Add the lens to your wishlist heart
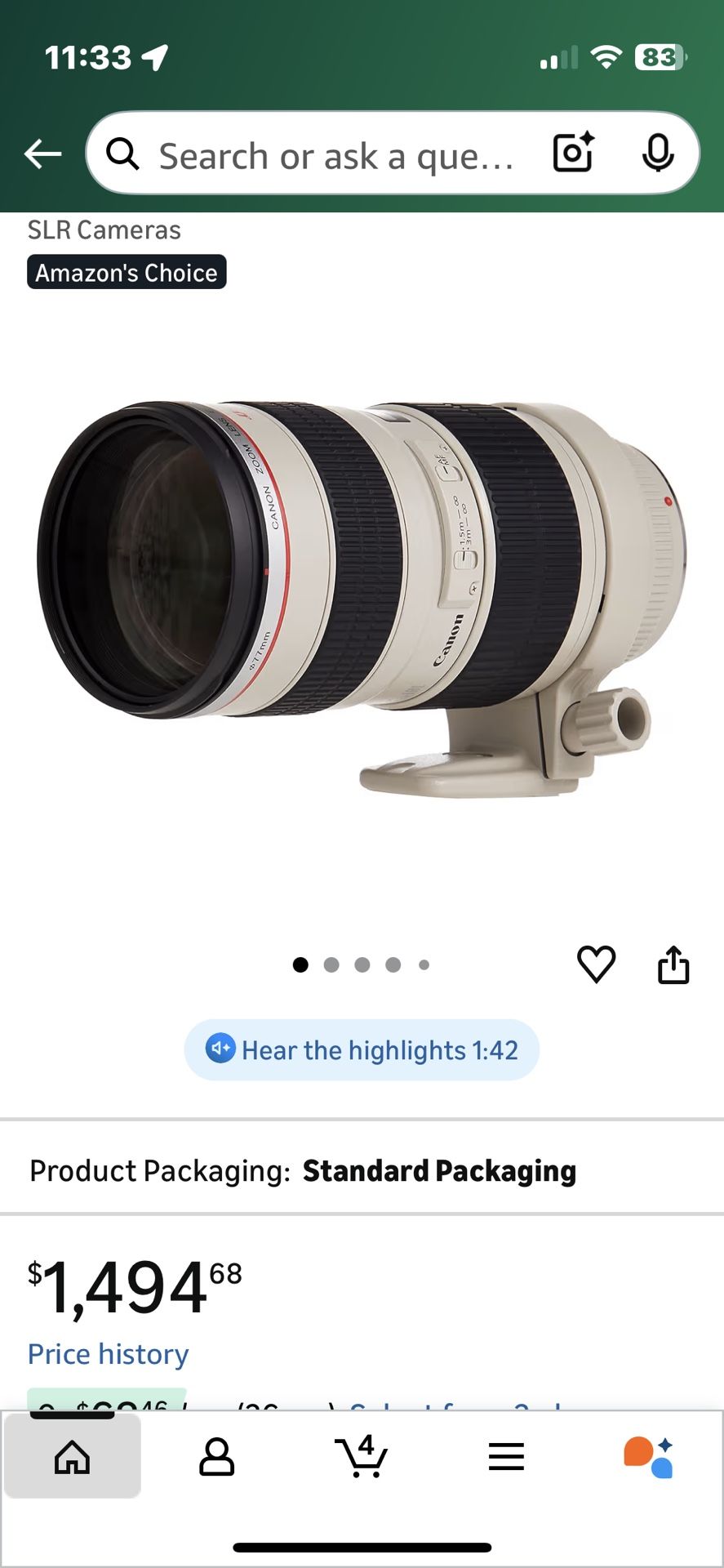724x1568 pixels. [597, 964]
